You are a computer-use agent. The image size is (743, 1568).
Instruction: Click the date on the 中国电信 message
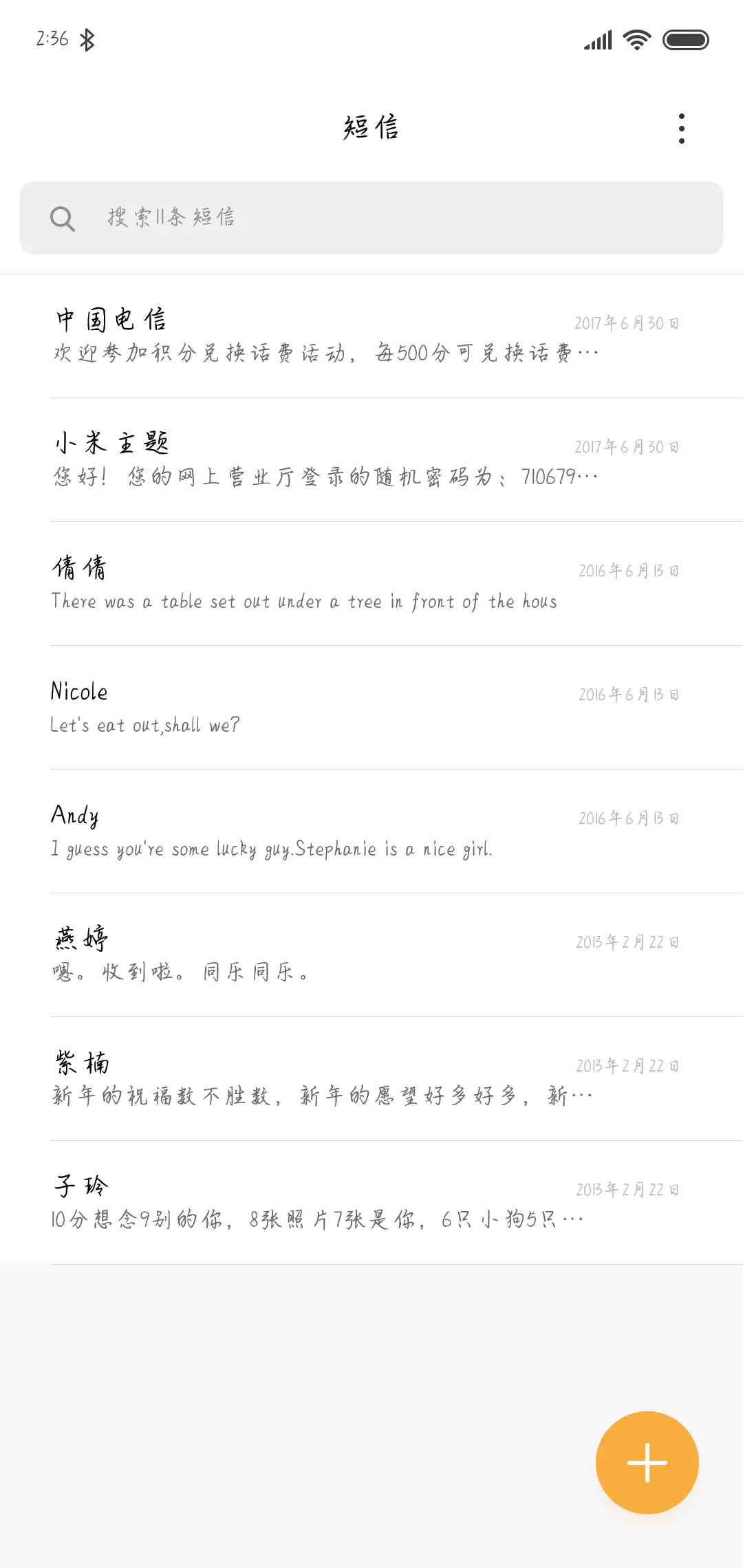627,323
